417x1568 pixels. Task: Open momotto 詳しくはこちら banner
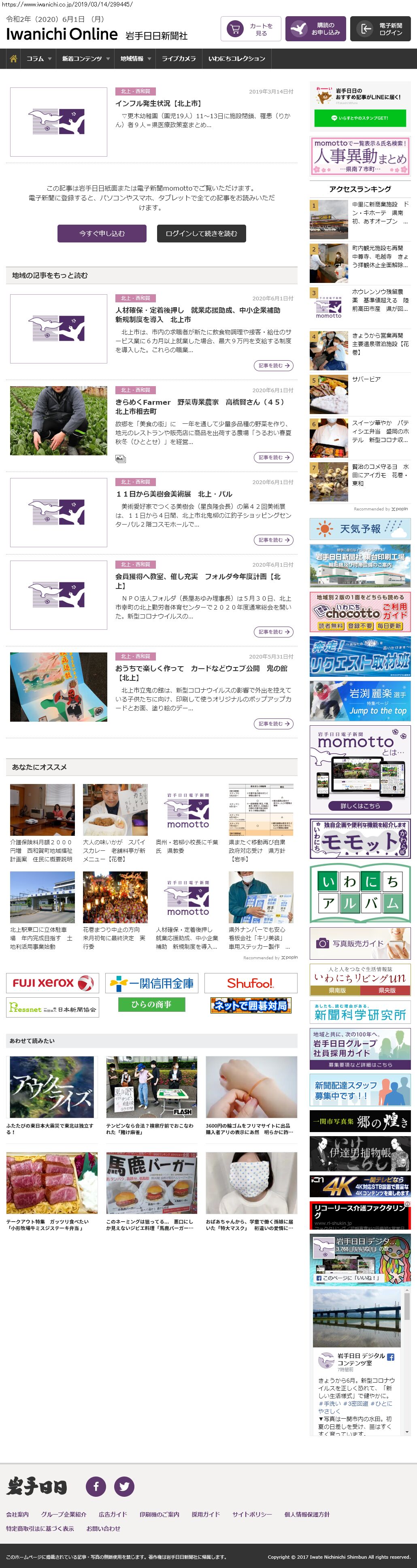click(360, 806)
